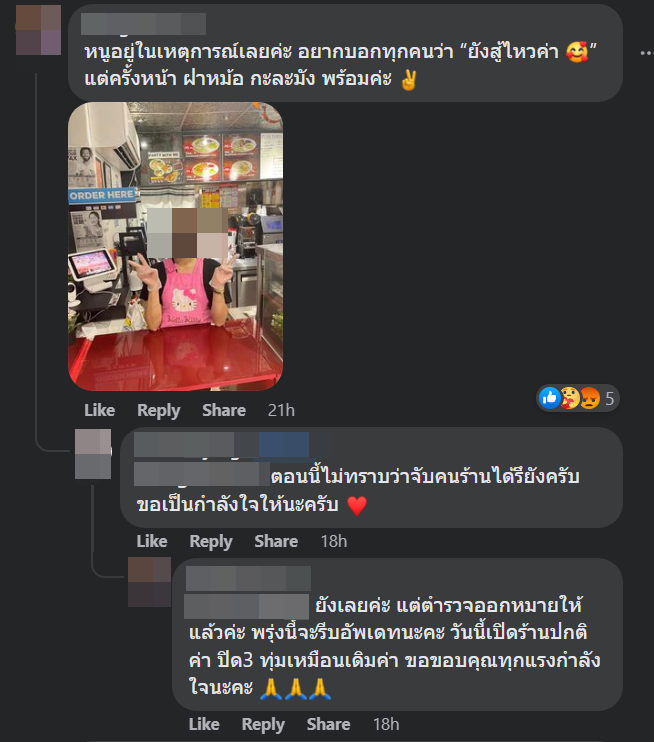View reactions on the top comment

tap(578, 398)
